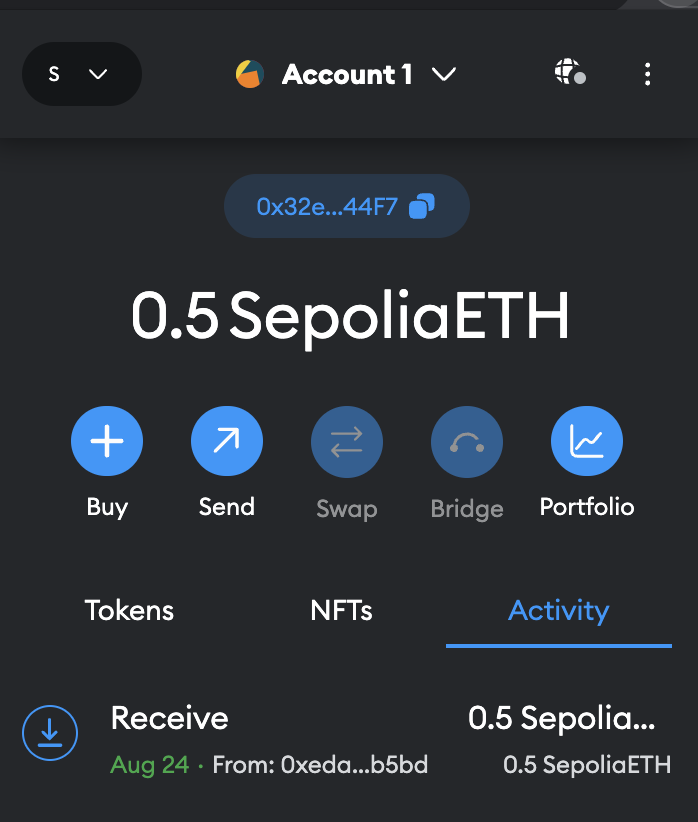Switch to the NFTs tab
This screenshot has width=698, height=822.
[342, 611]
